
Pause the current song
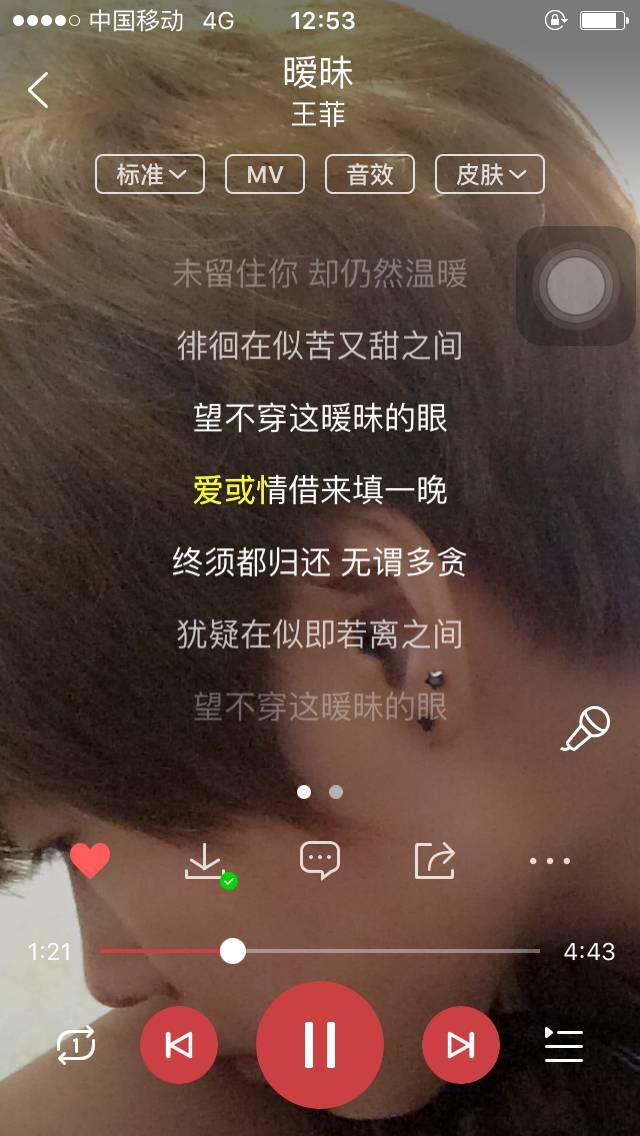(320, 1045)
